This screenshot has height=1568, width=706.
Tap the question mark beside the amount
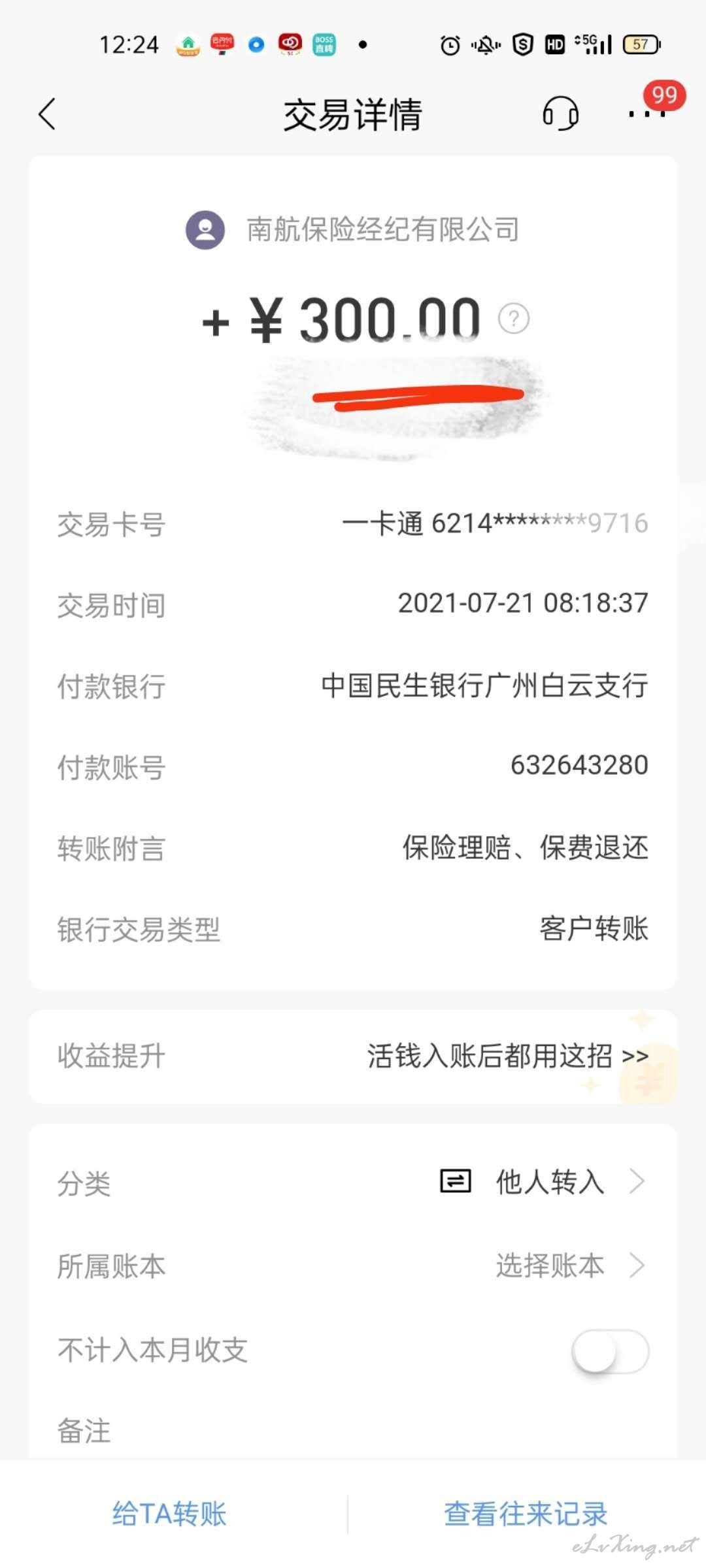pyautogui.click(x=514, y=319)
